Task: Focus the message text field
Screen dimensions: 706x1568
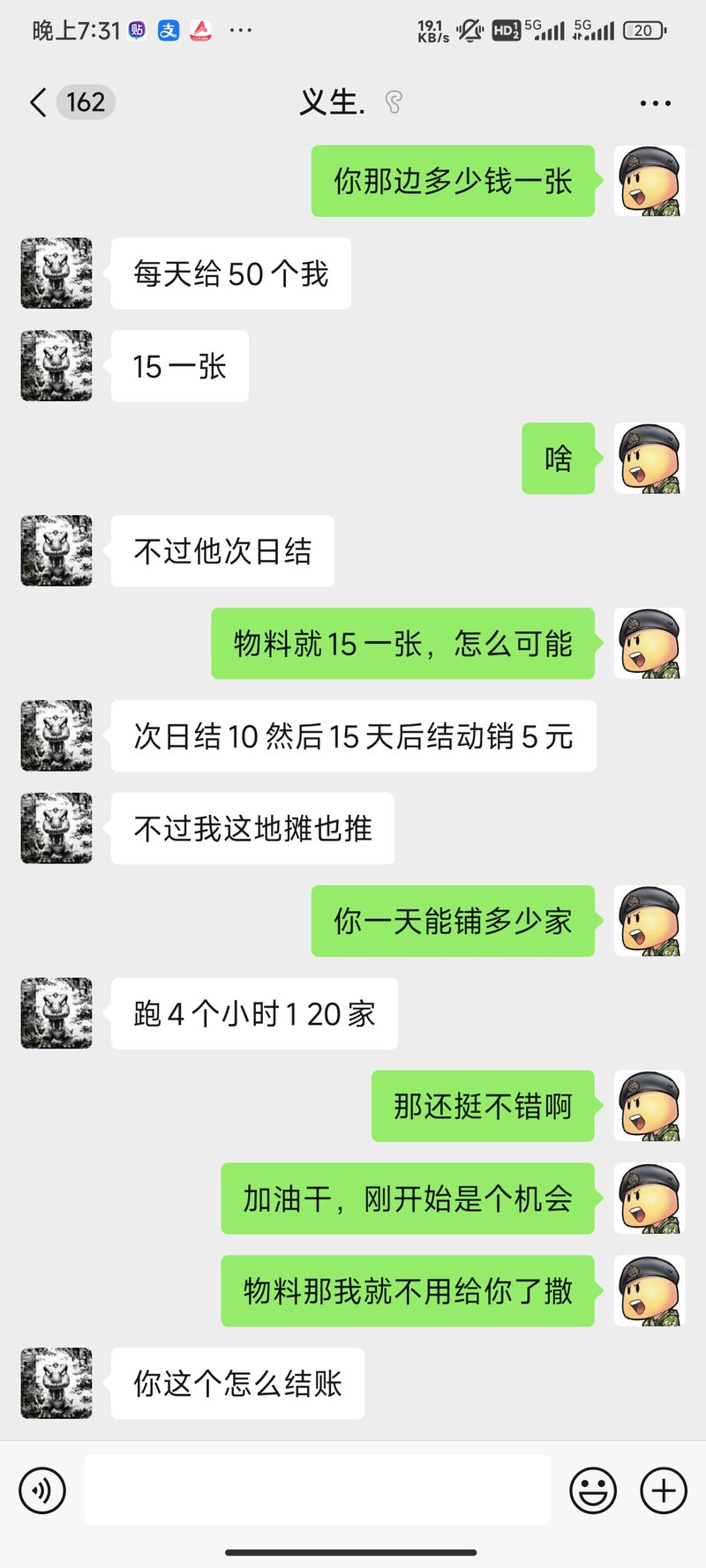Action: (x=318, y=1490)
